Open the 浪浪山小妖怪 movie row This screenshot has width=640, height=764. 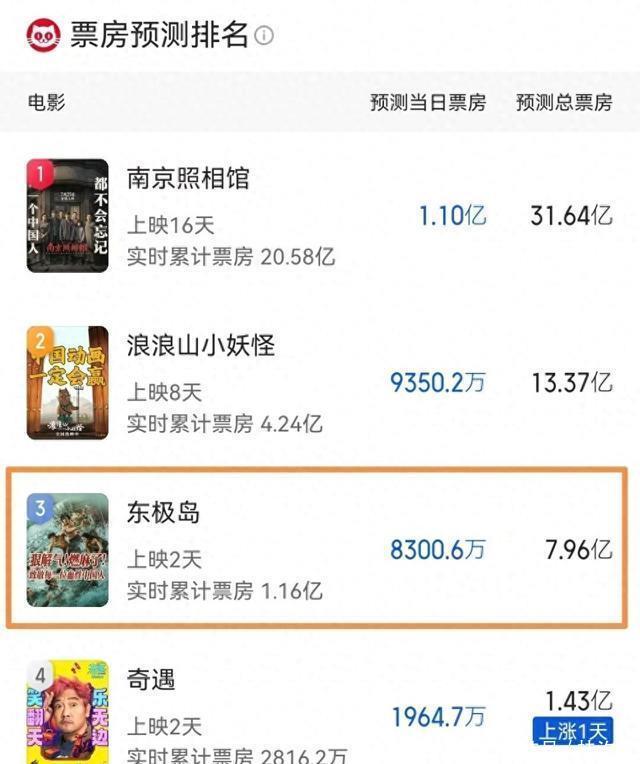(x=320, y=382)
